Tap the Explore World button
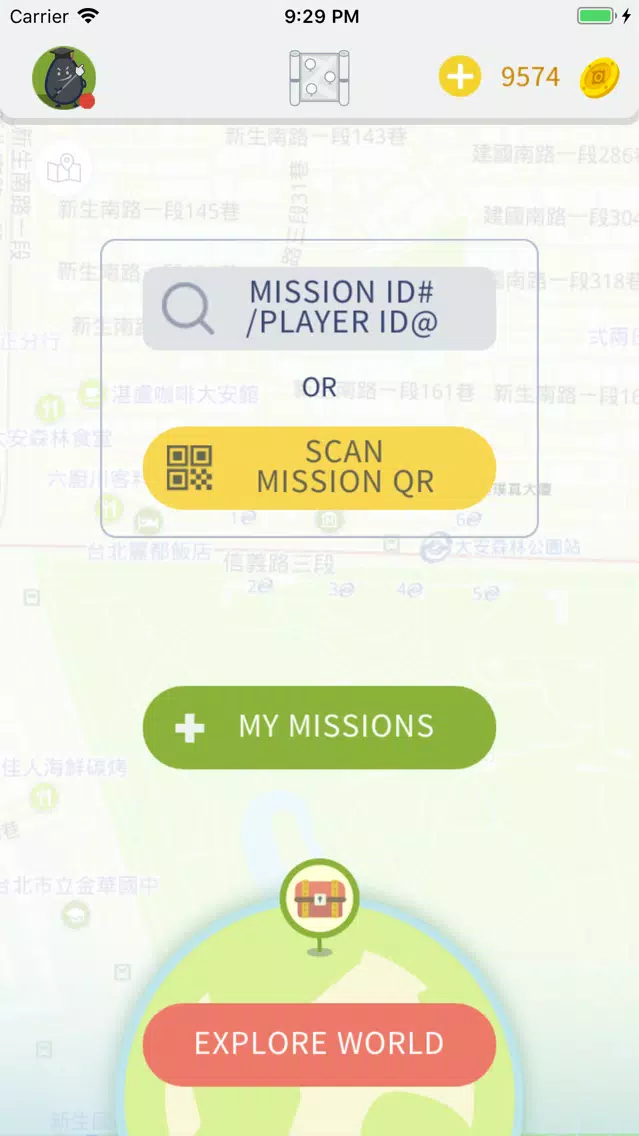 point(319,1044)
